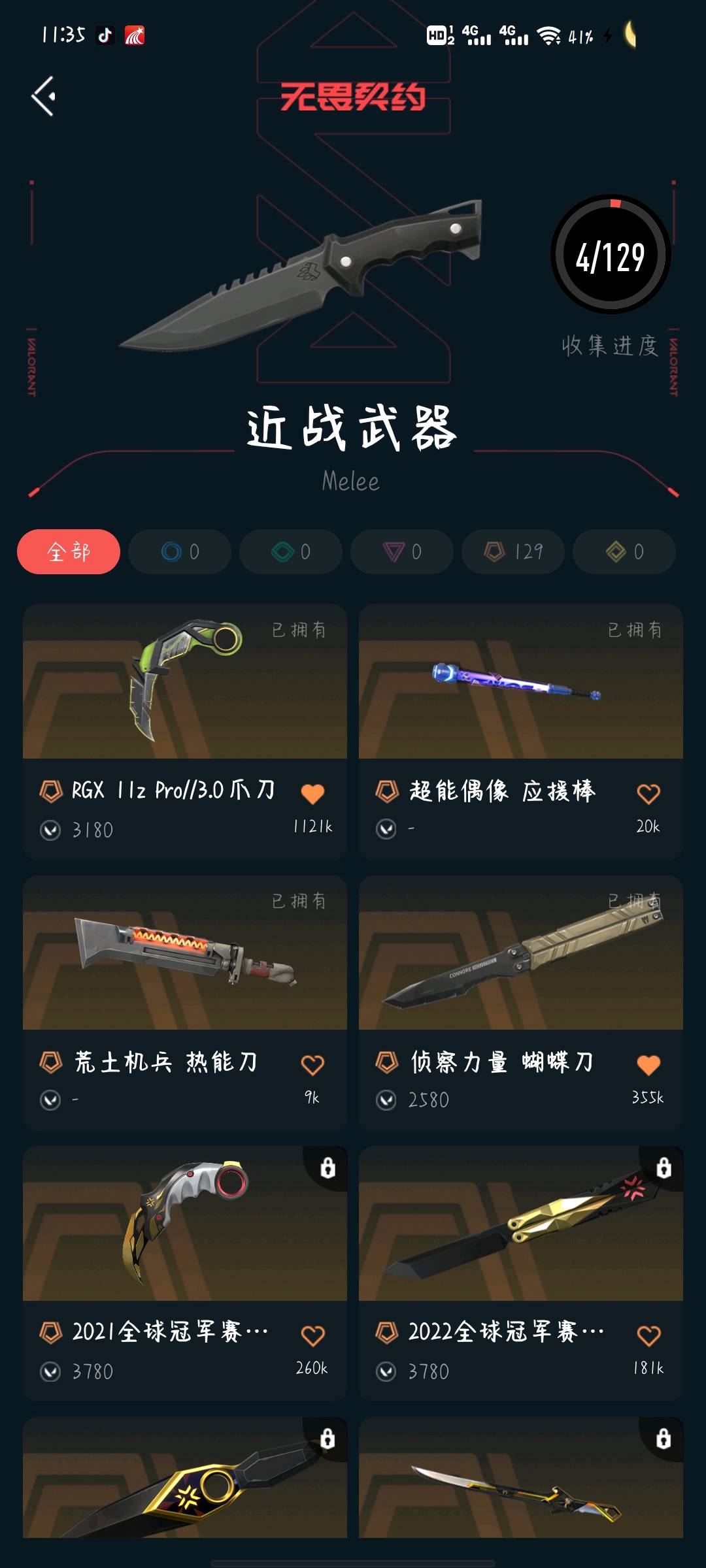Open the RGX 11z Pro//3.0 爪刀 card
The width and height of the screenshot is (706, 1568).
coord(185,732)
